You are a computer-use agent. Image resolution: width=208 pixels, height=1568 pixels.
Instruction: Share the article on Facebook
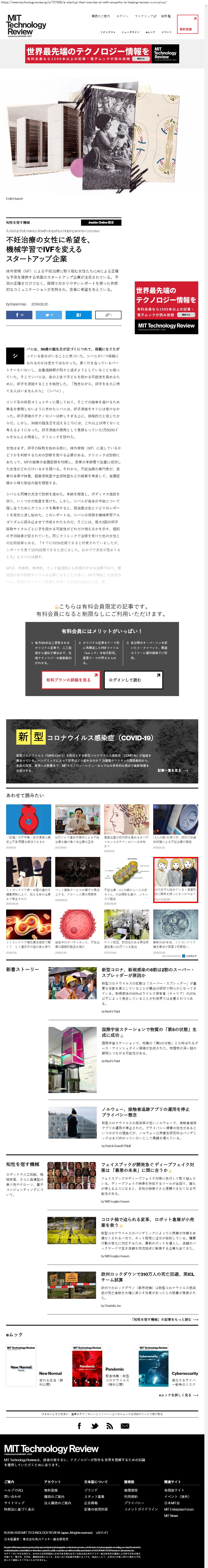point(19,315)
